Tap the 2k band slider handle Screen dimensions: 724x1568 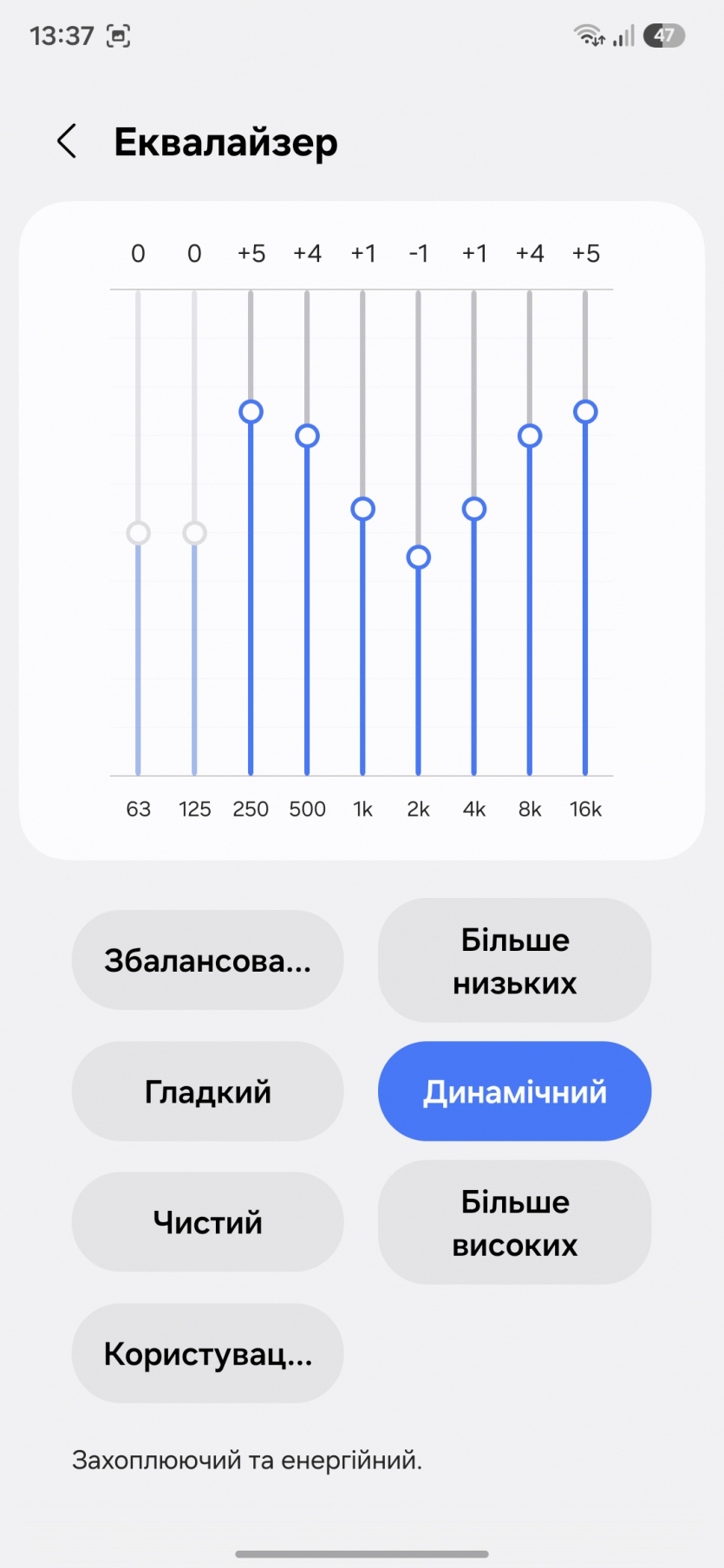[x=418, y=557]
